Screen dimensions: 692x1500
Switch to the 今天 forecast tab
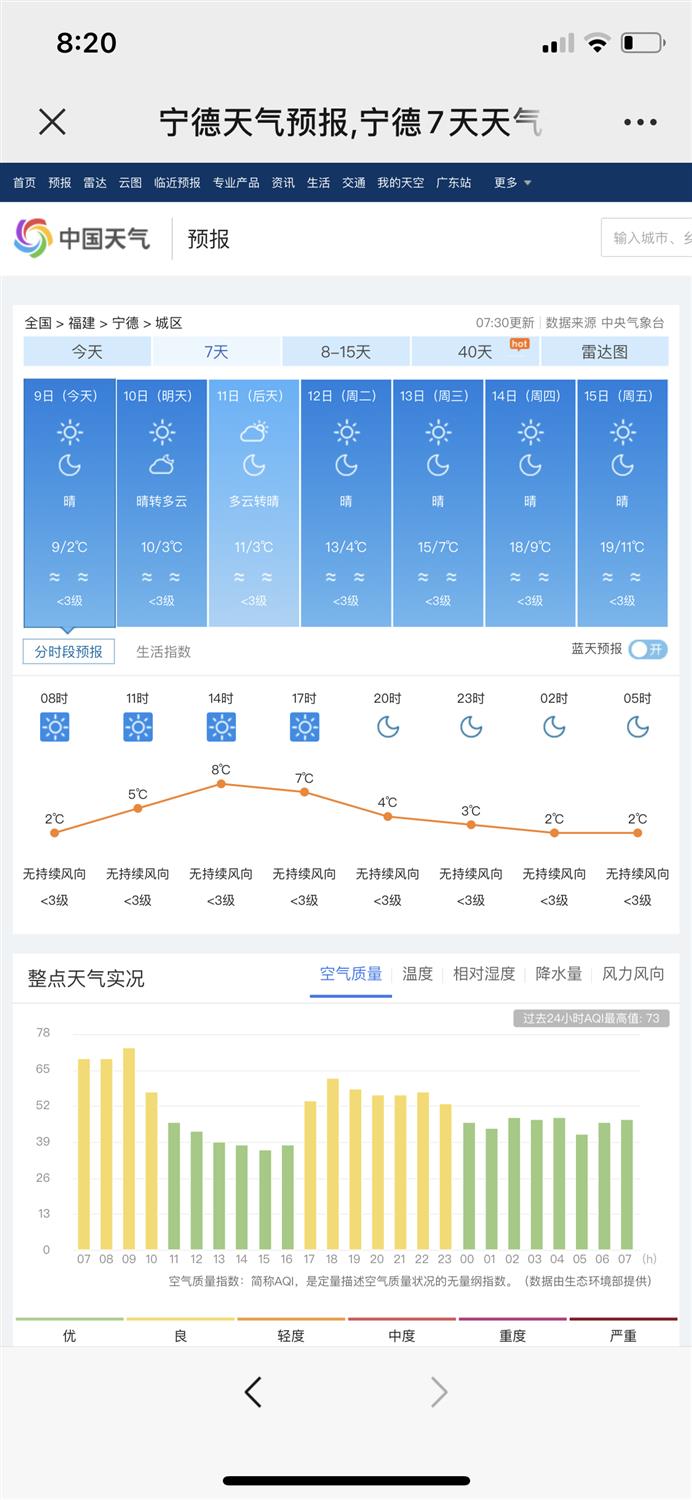[x=87, y=352]
